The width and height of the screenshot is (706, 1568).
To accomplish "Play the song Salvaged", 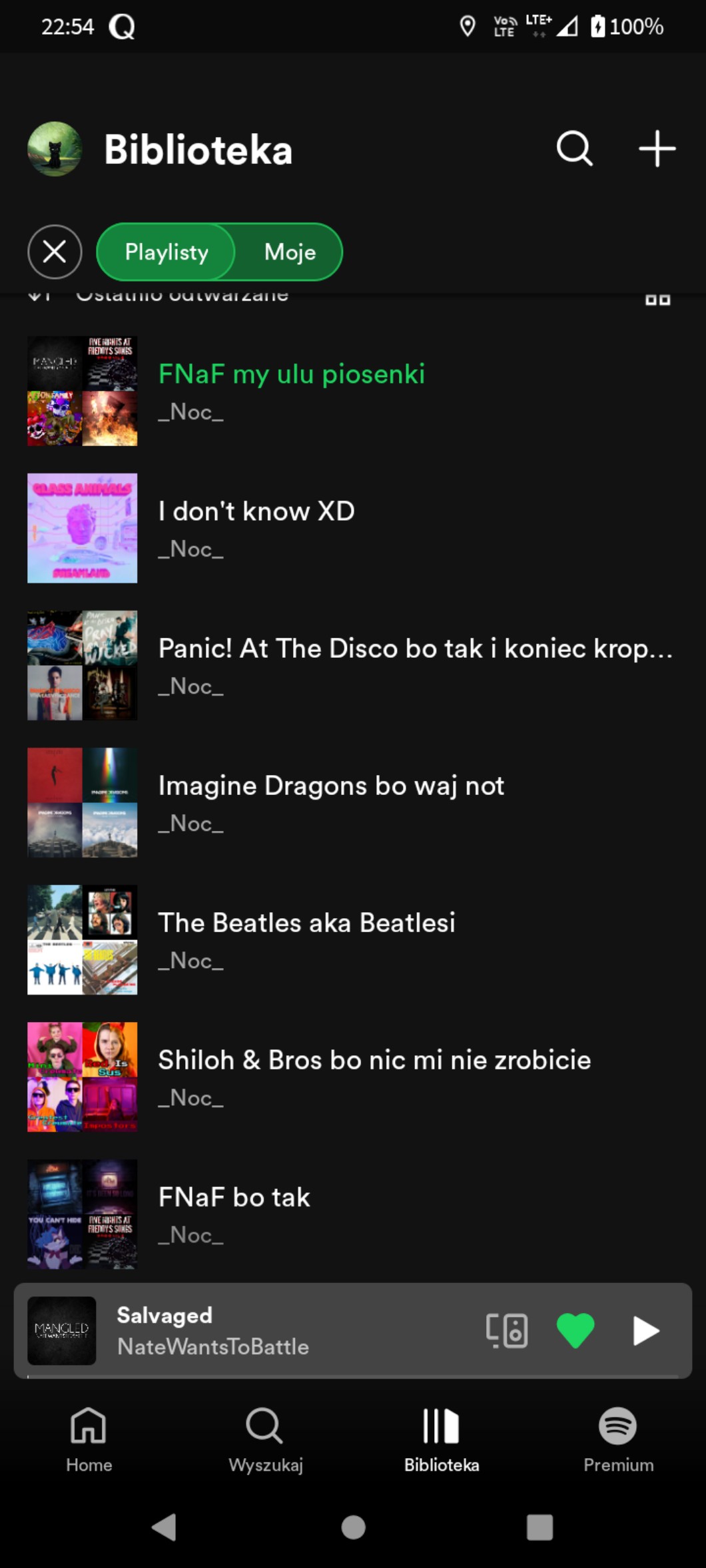I will 645,1330.
